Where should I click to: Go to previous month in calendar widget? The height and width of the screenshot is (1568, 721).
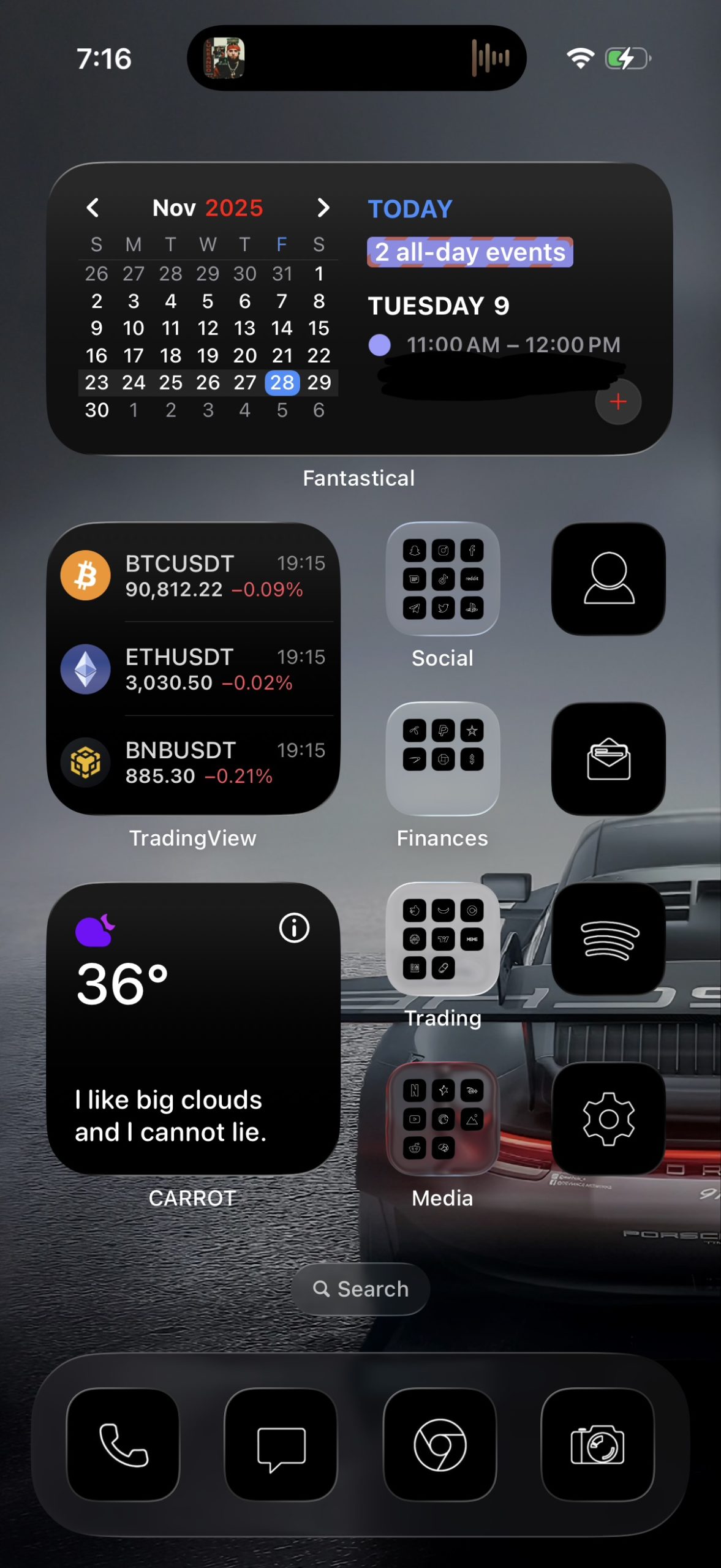click(x=93, y=208)
